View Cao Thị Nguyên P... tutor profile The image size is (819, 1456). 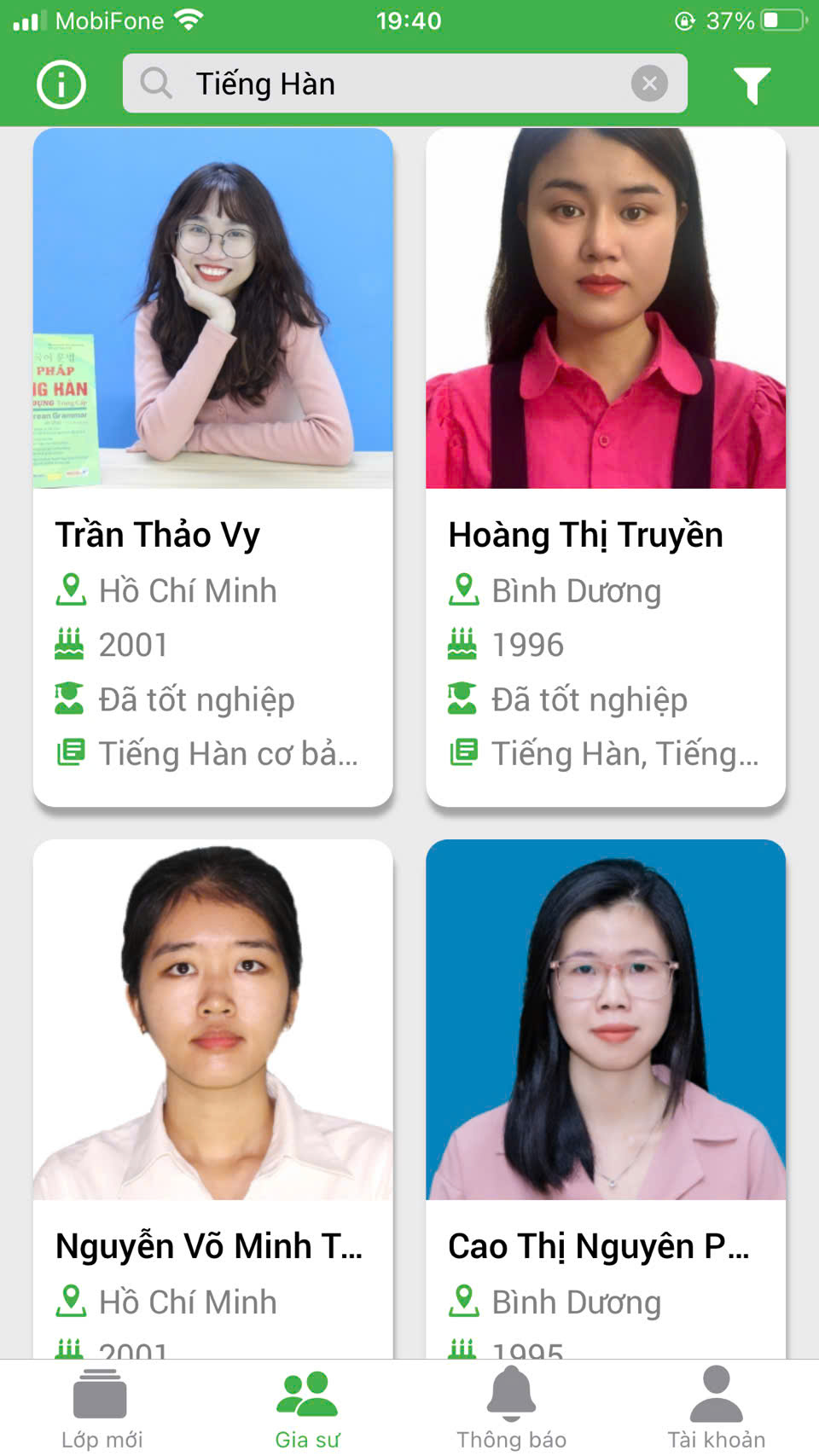click(x=605, y=1100)
